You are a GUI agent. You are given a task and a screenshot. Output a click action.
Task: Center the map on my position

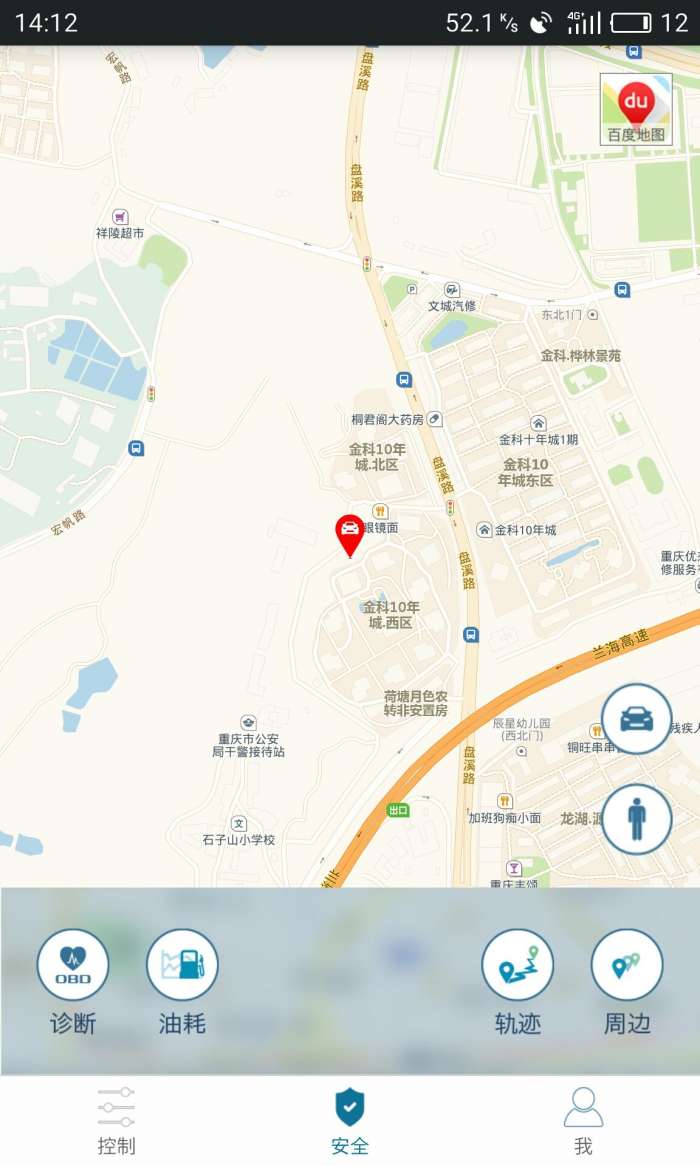[636, 819]
